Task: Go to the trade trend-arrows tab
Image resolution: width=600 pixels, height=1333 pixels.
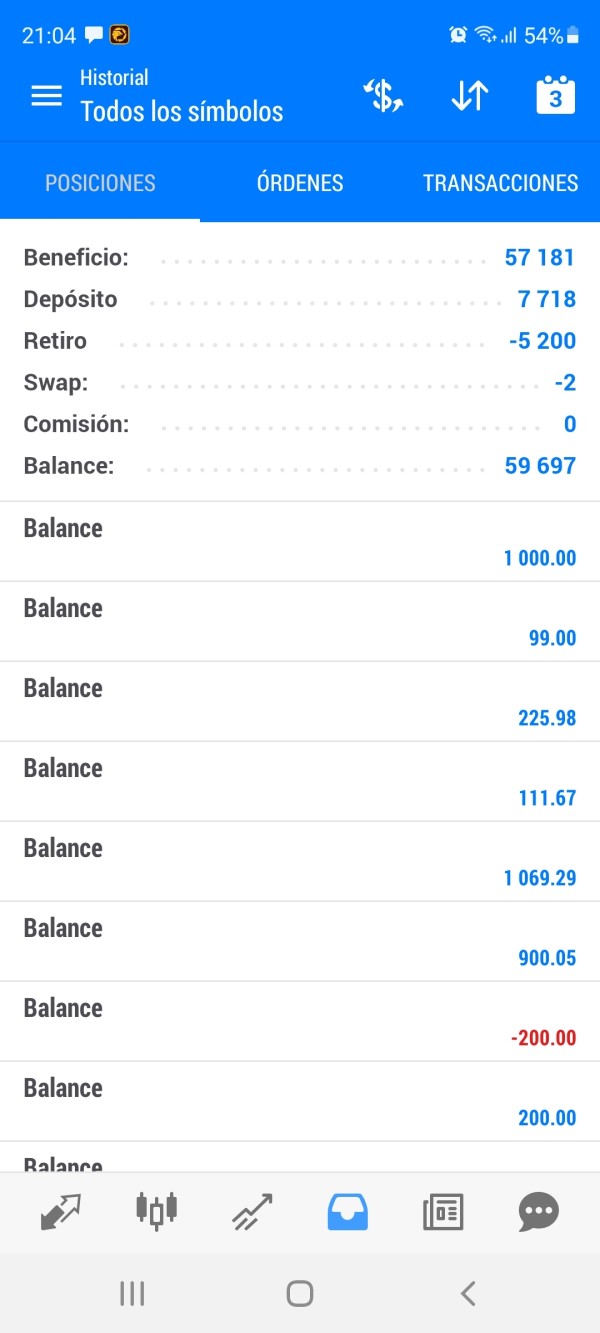Action: [x=252, y=1212]
